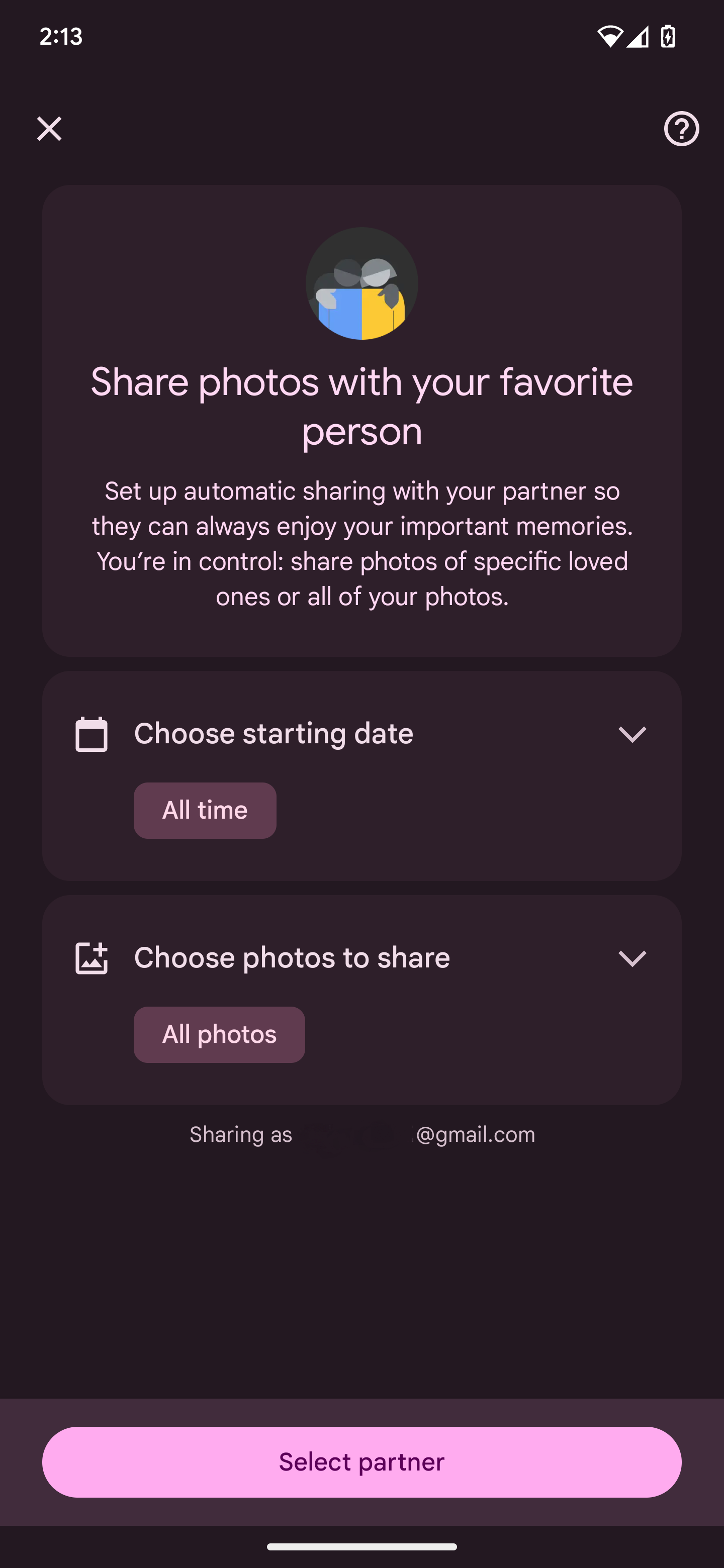This screenshot has width=724, height=1568.
Task: Dismiss the partner sharing setup screen
Action: point(49,129)
